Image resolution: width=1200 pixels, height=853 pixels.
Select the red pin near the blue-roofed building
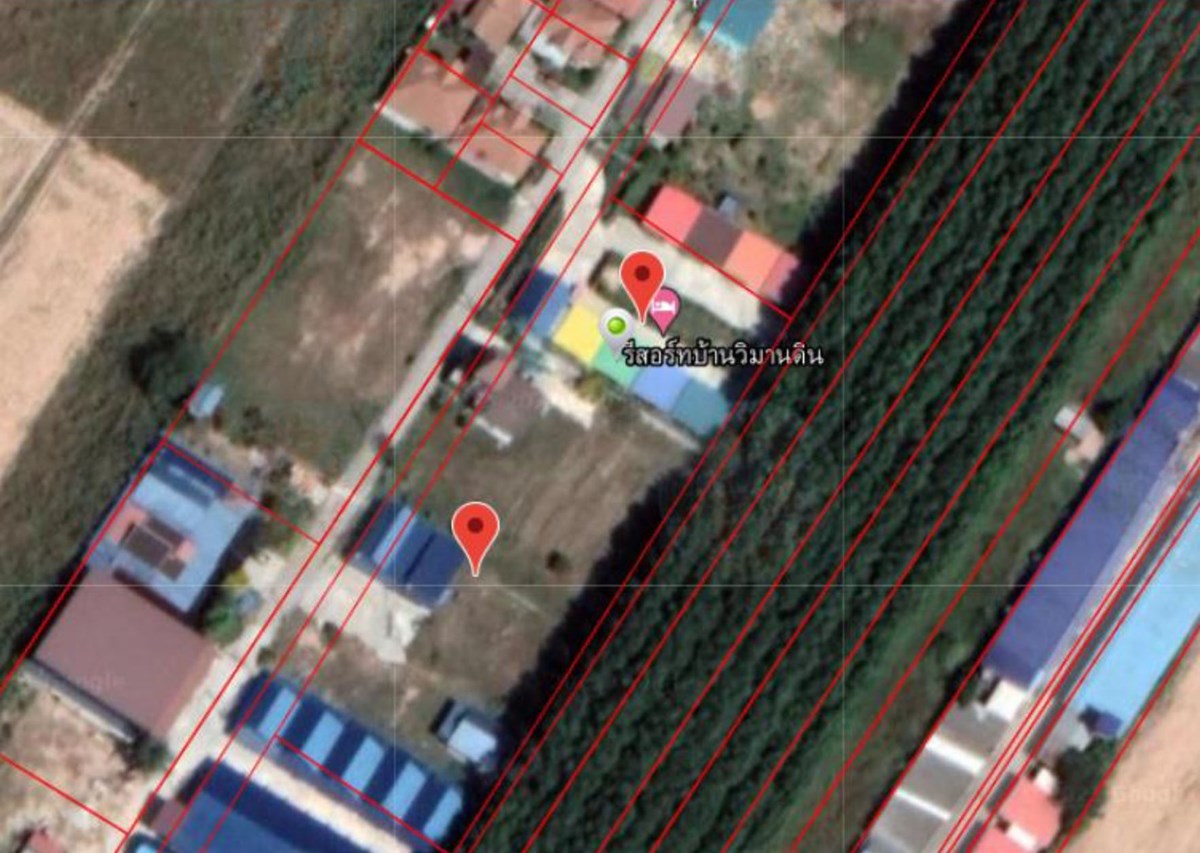pos(475,531)
